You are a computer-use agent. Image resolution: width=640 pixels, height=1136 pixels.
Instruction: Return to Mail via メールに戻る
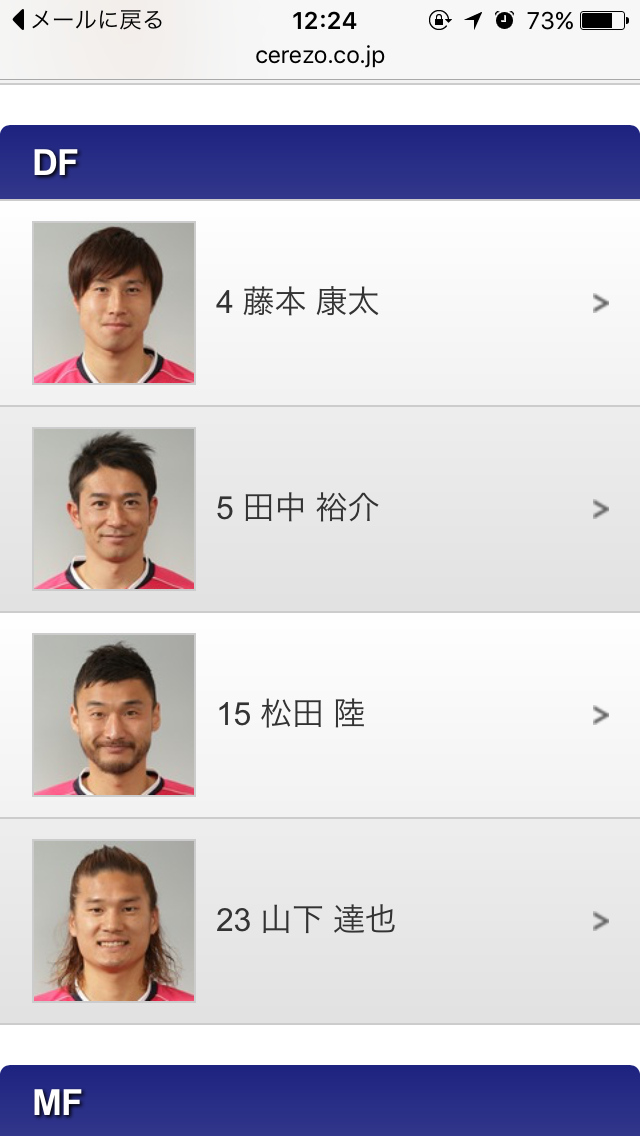tap(86, 20)
